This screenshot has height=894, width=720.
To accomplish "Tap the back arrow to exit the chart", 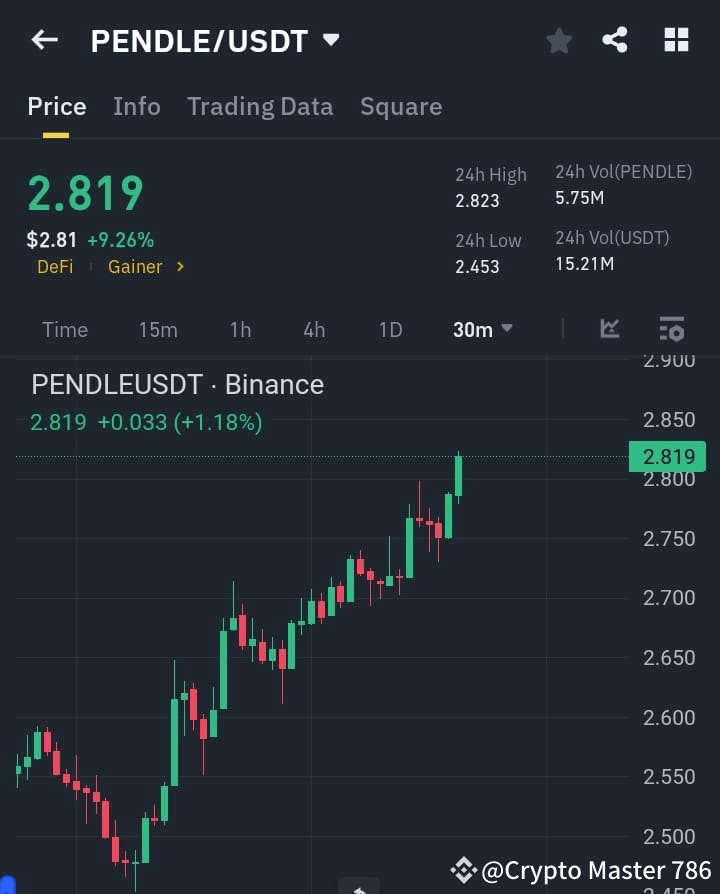I will tap(41, 40).
